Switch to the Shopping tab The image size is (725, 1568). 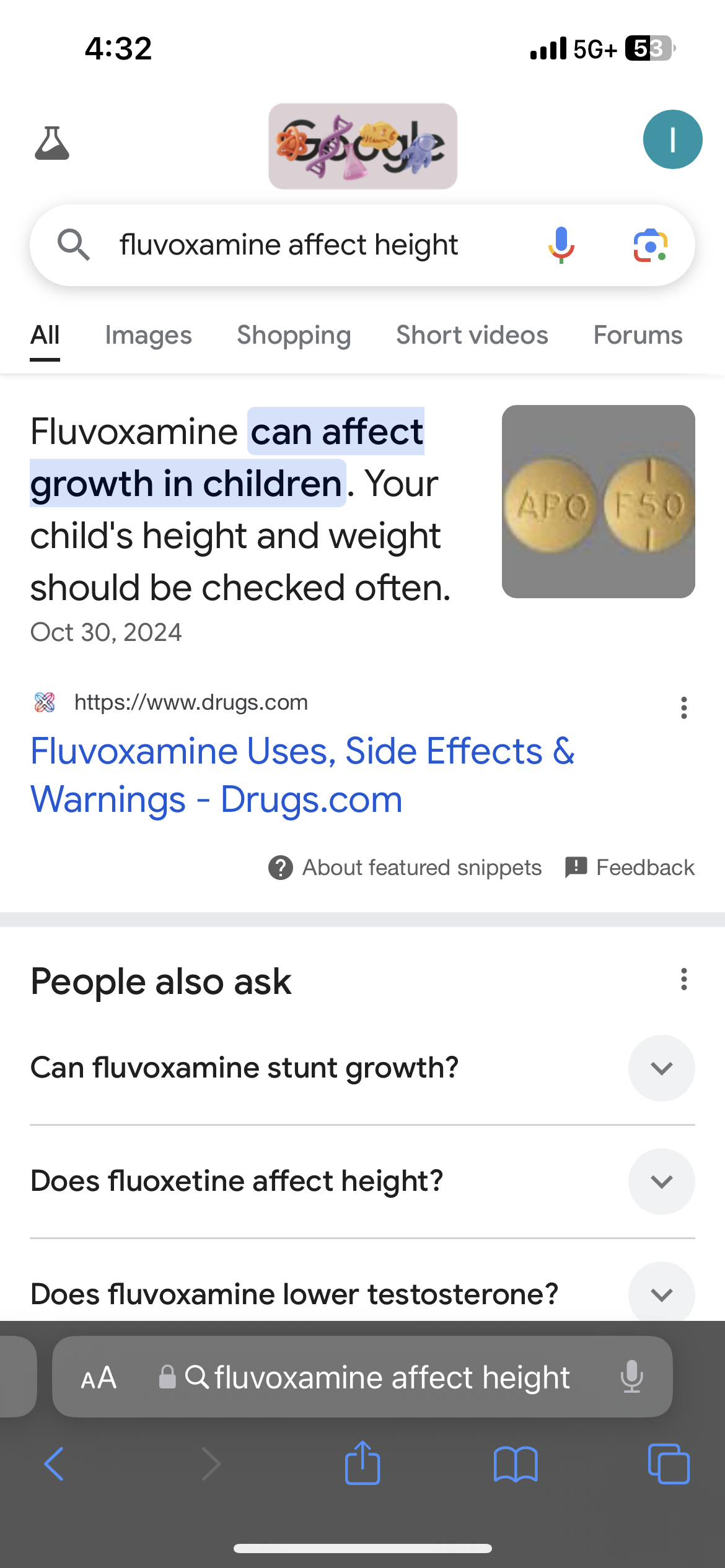(x=294, y=335)
